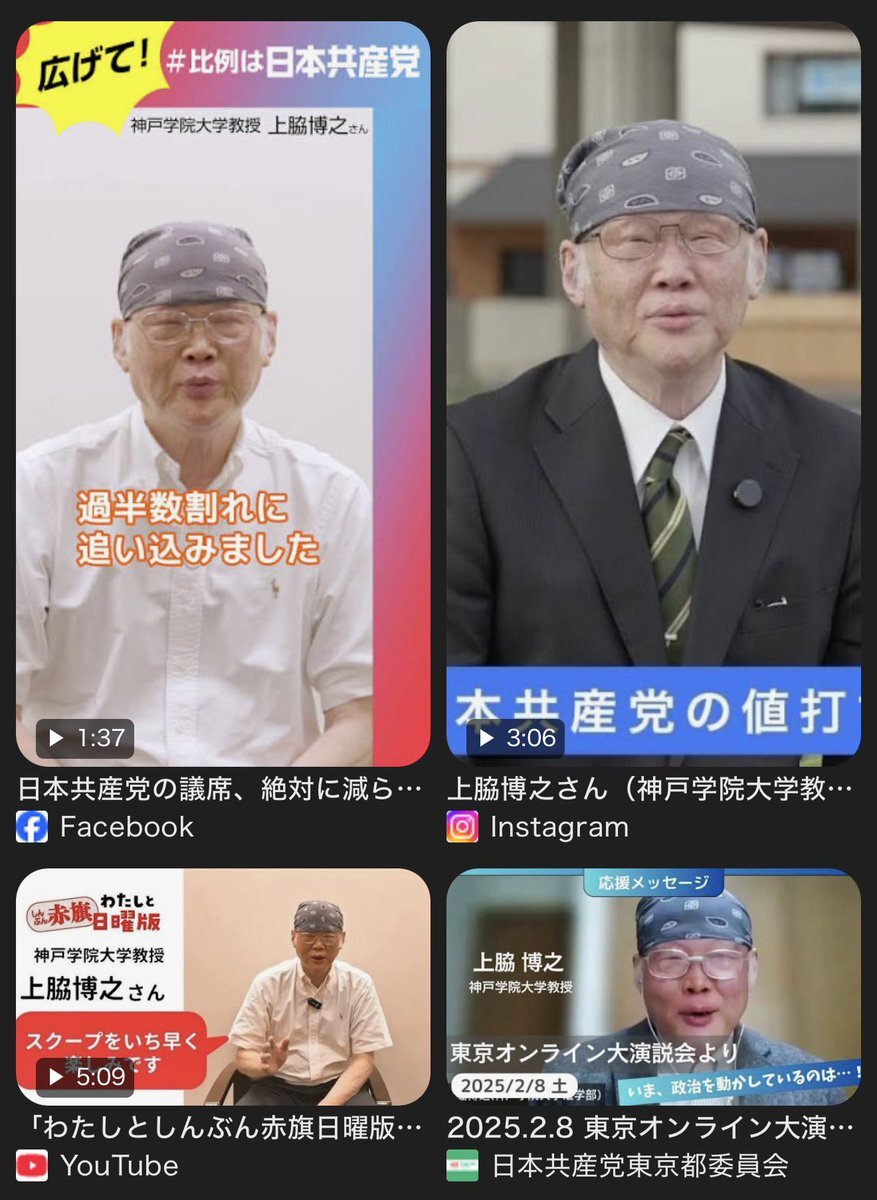Image resolution: width=877 pixels, height=1200 pixels.
Task: Open title link 上脇博之さん（神戸学院大学教…
Action: click(x=650, y=789)
